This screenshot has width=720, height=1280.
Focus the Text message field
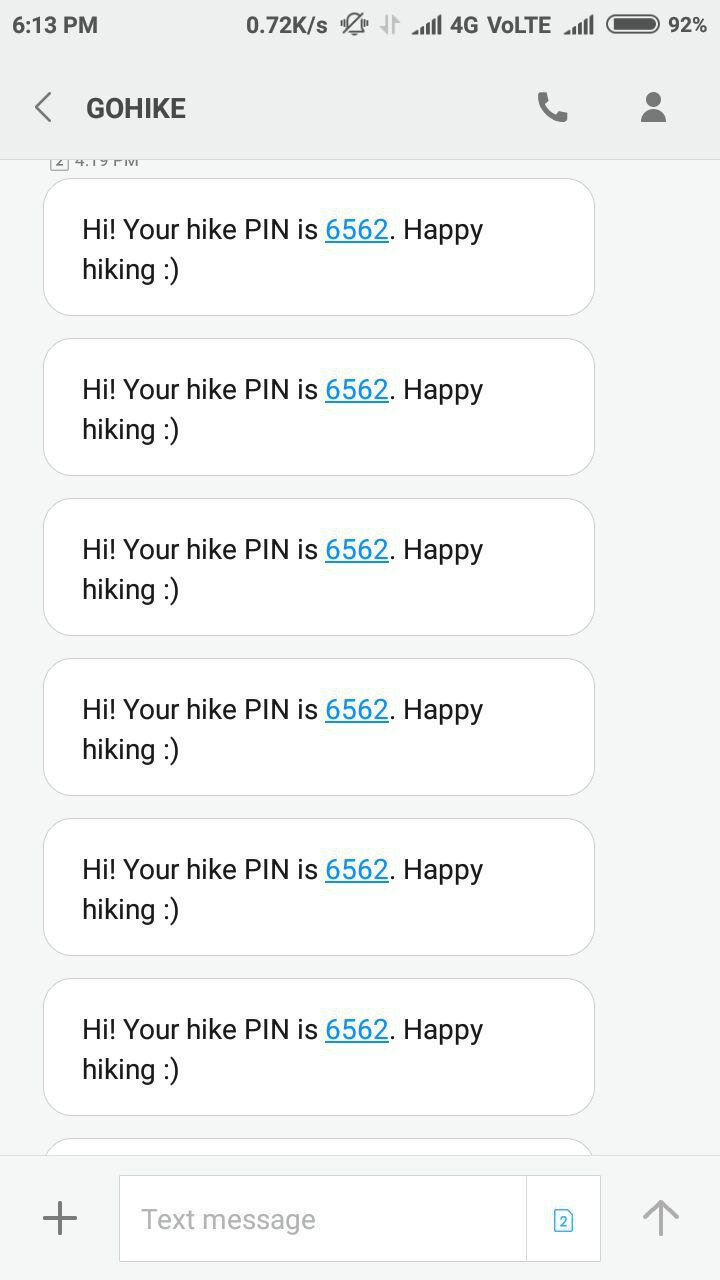point(322,1219)
